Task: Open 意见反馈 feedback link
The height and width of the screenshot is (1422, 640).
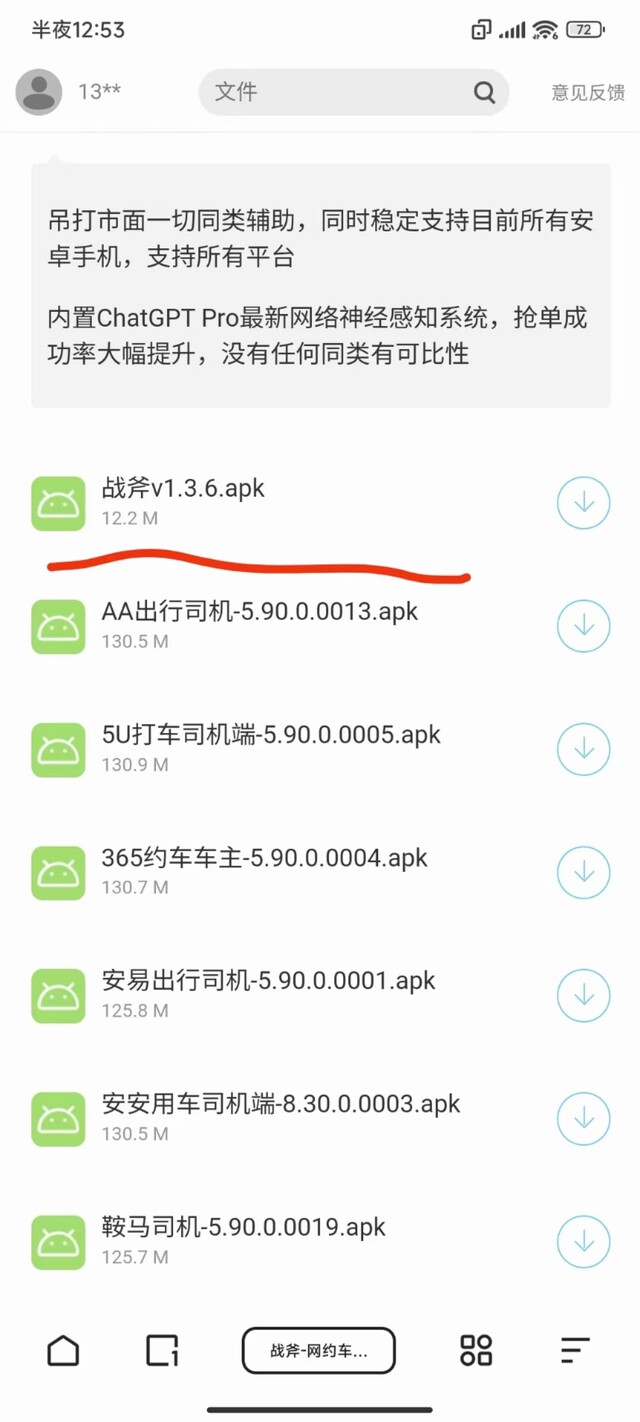Action: (588, 92)
